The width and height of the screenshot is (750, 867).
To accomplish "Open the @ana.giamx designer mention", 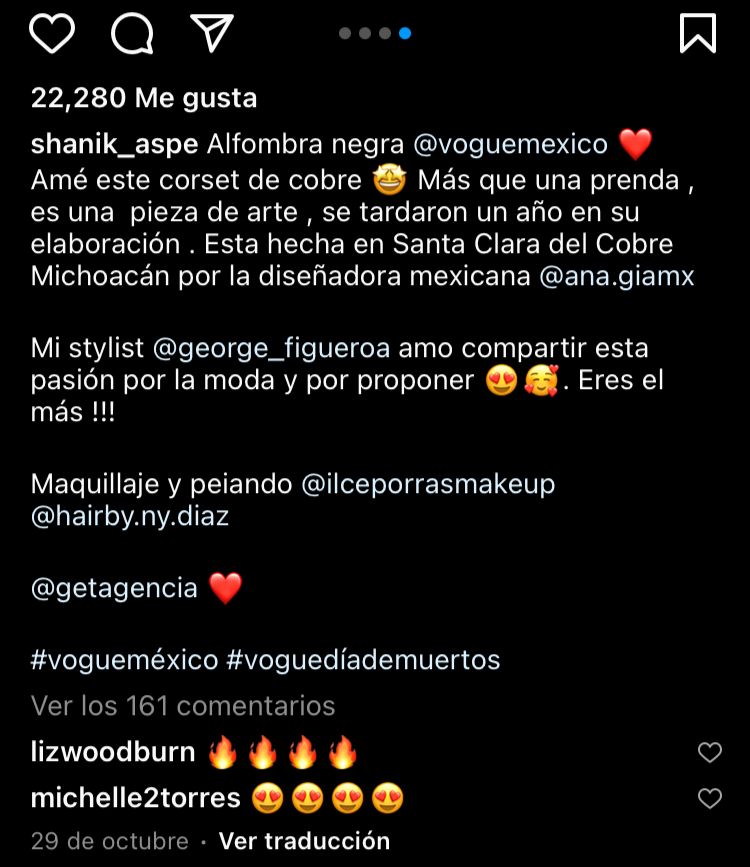I will (x=616, y=277).
